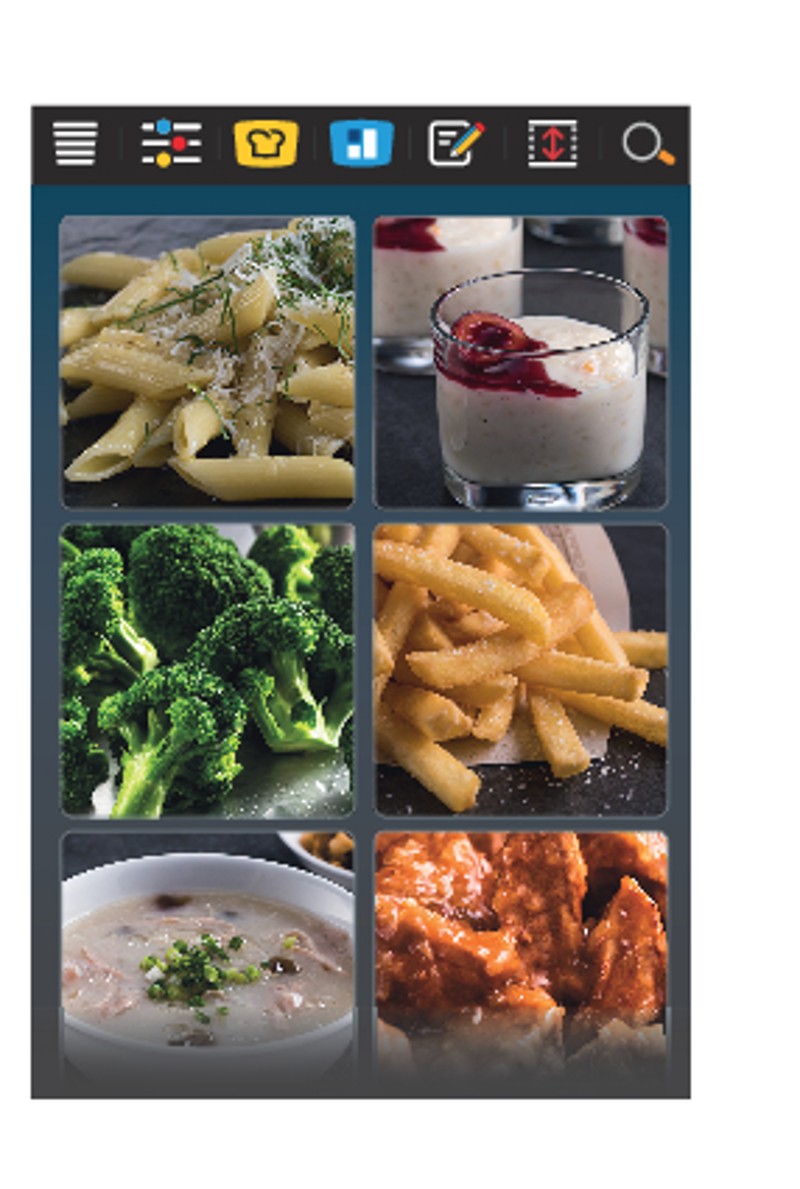
Task: Select the yellow chef hat icon
Action: [266, 144]
